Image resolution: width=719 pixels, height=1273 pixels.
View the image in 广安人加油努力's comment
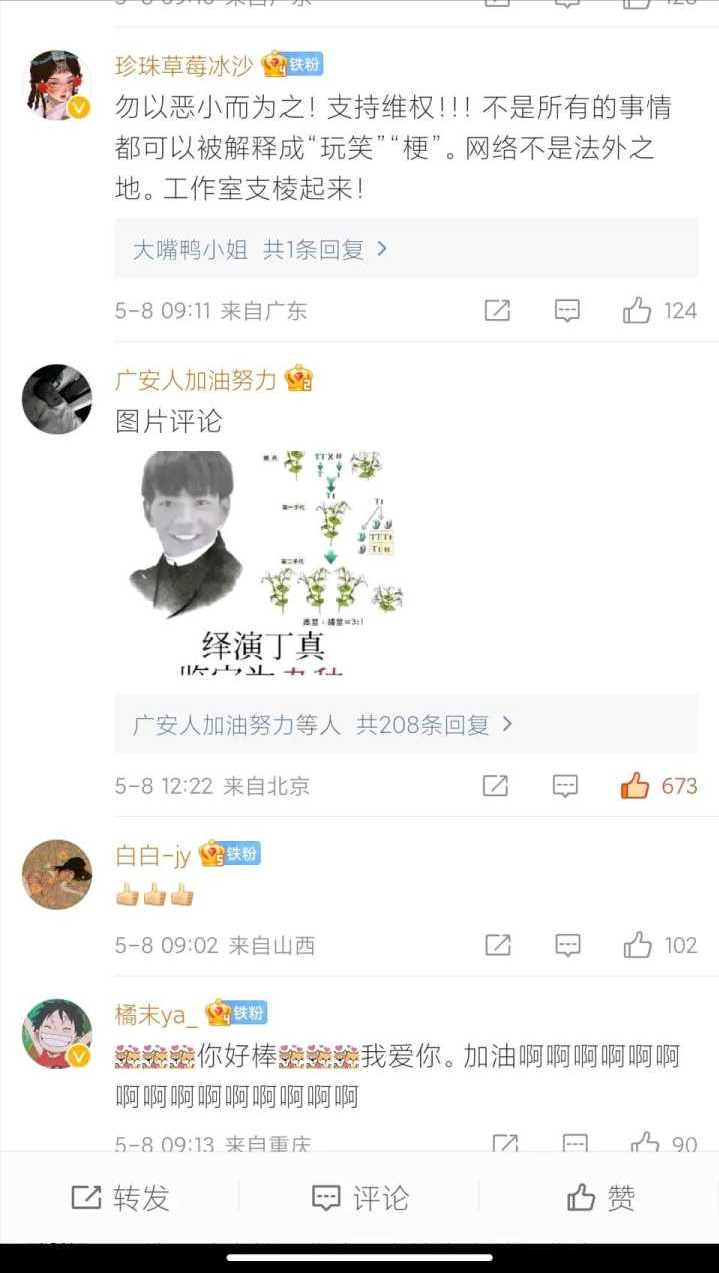[270, 561]
